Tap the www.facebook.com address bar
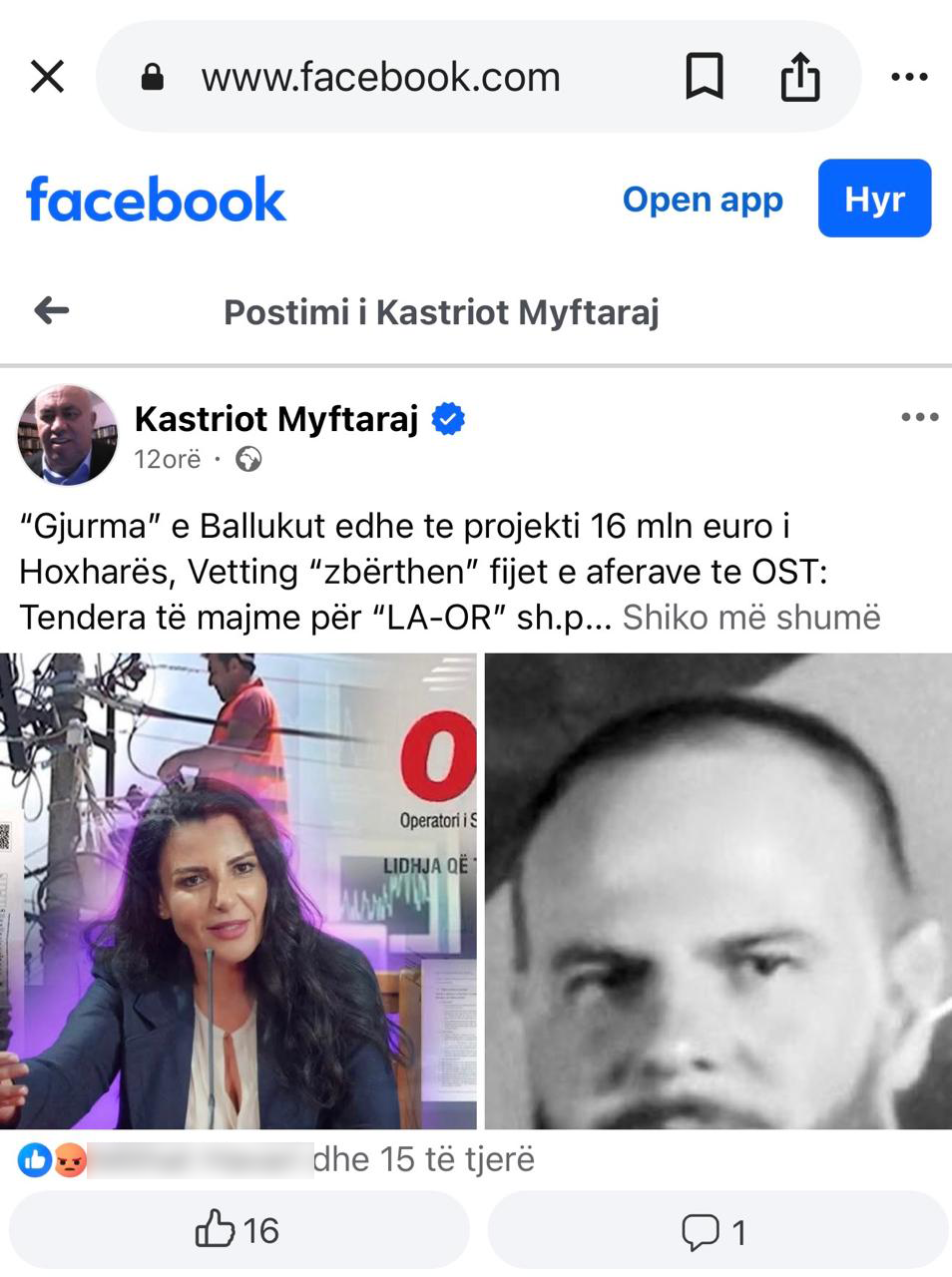952x1277 pixels. click(x=379, y=77)
